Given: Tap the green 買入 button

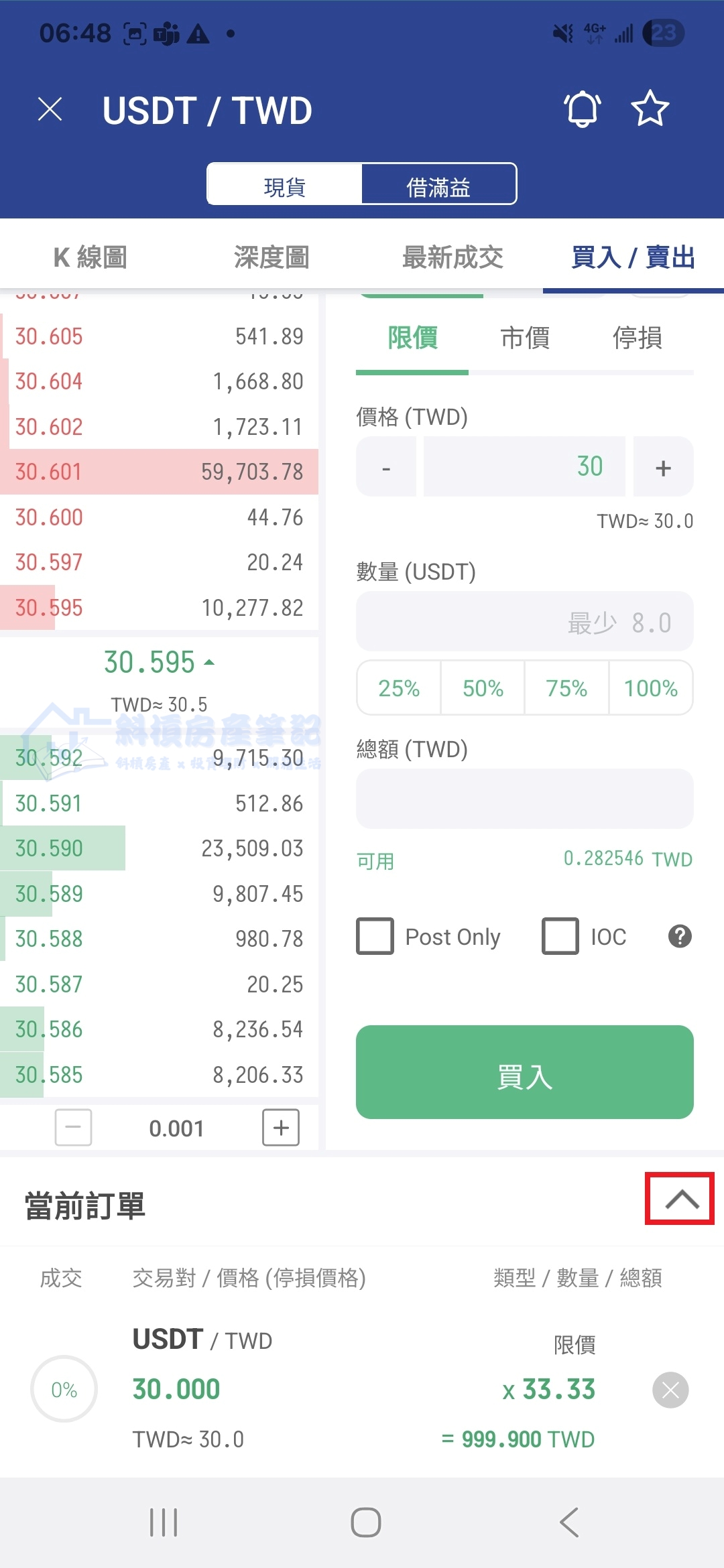Looking at the screenshot, I should tap(524, 1072).
